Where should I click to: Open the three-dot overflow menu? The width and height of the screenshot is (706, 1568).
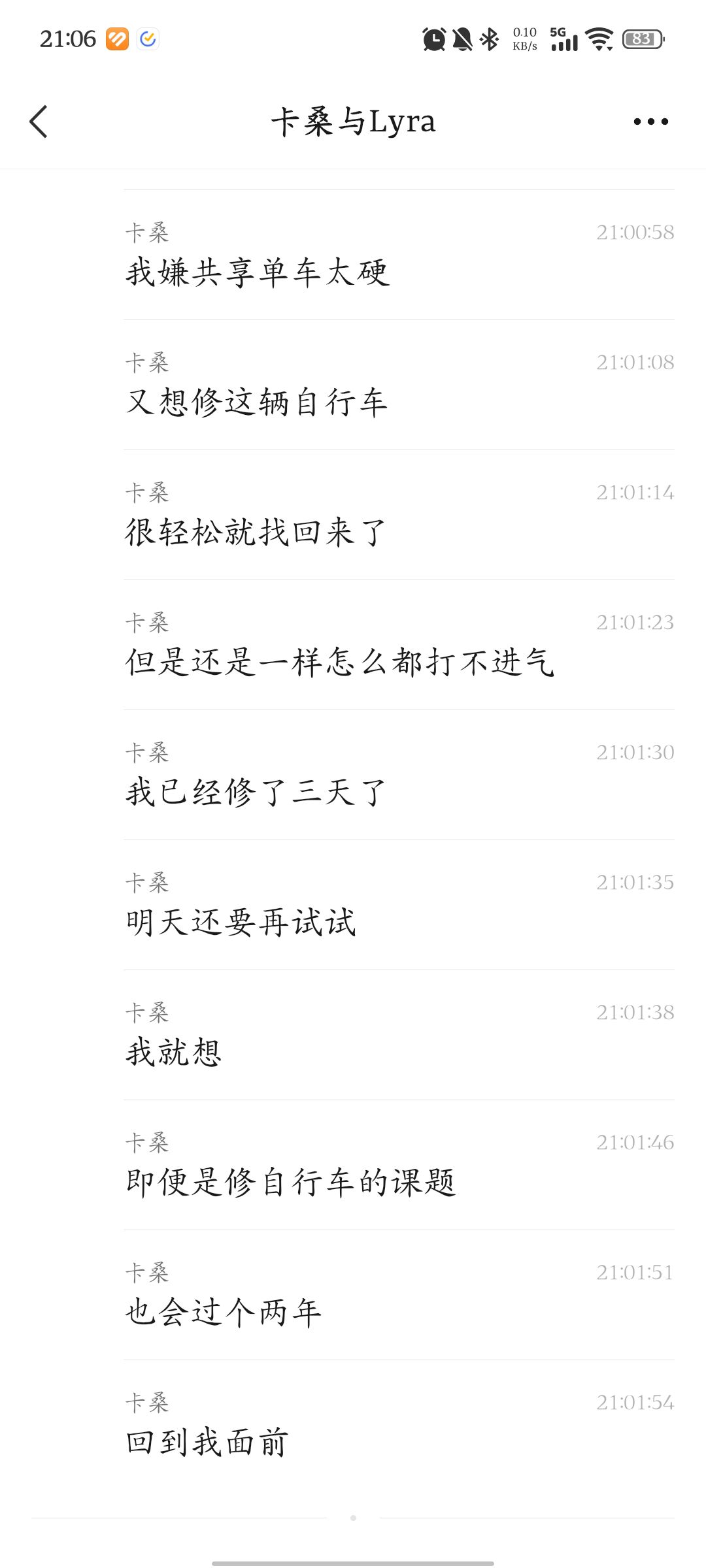[651, 122]
